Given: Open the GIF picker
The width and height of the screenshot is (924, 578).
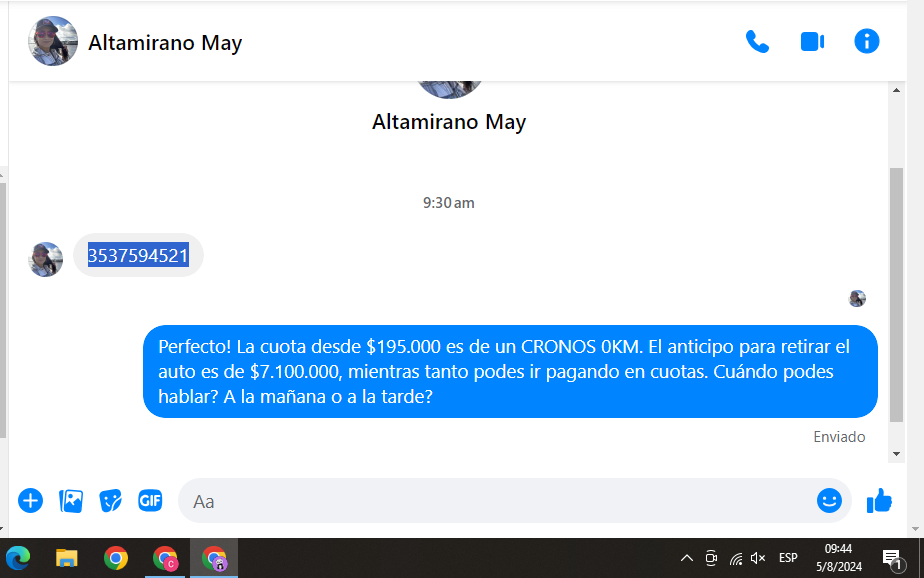Looking at the screenshot, I should 150,501.
